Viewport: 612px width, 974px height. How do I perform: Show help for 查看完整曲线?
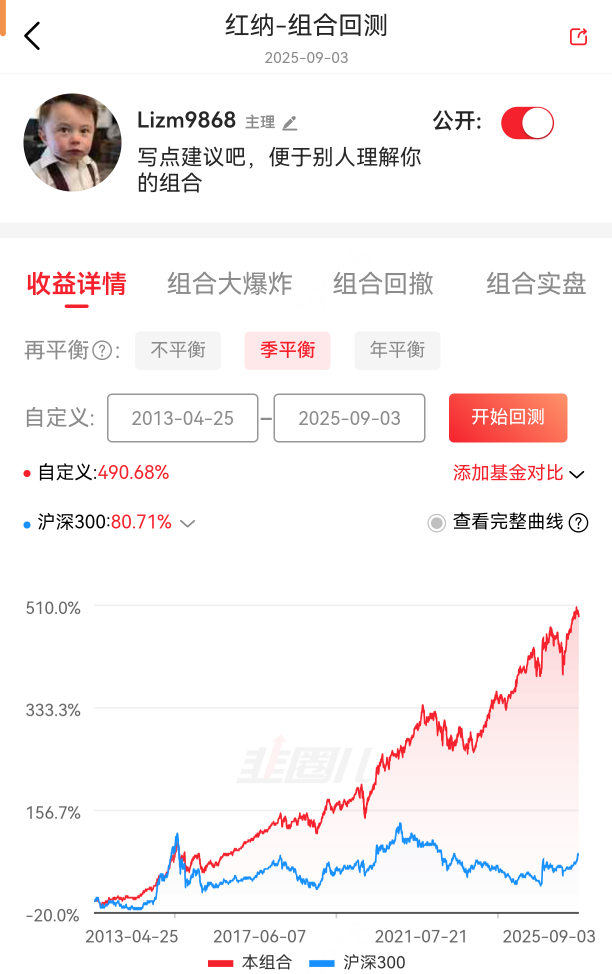coord(578,522)
